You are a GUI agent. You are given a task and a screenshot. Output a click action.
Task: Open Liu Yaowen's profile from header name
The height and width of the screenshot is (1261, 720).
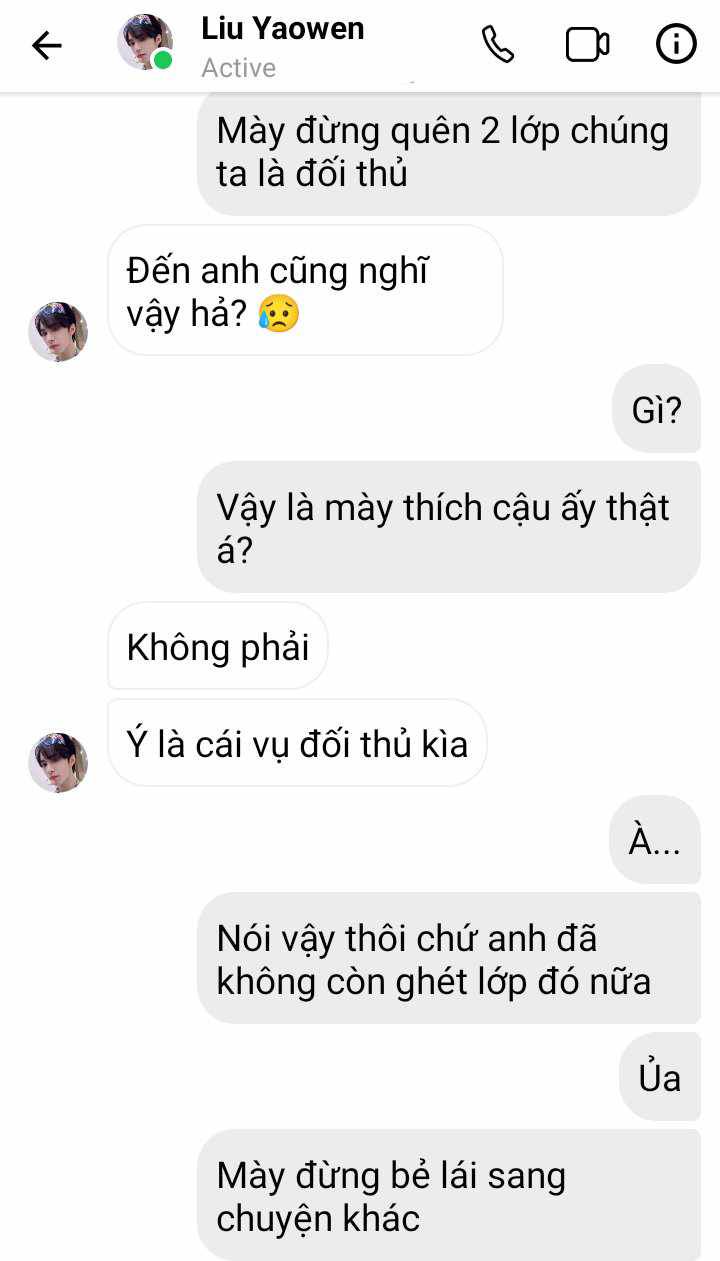tap(282, 29)
